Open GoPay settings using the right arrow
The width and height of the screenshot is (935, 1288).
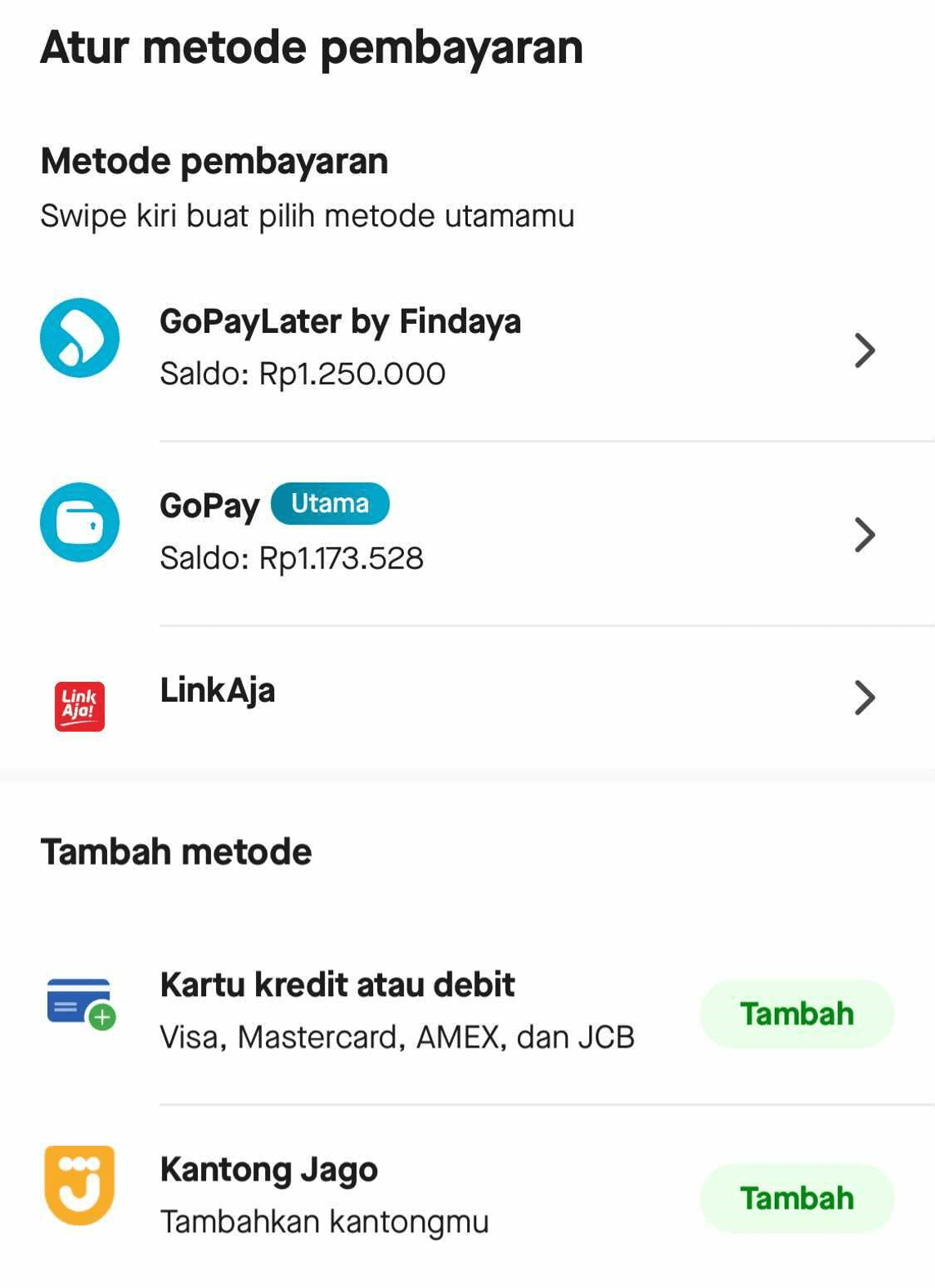point(865,536)
